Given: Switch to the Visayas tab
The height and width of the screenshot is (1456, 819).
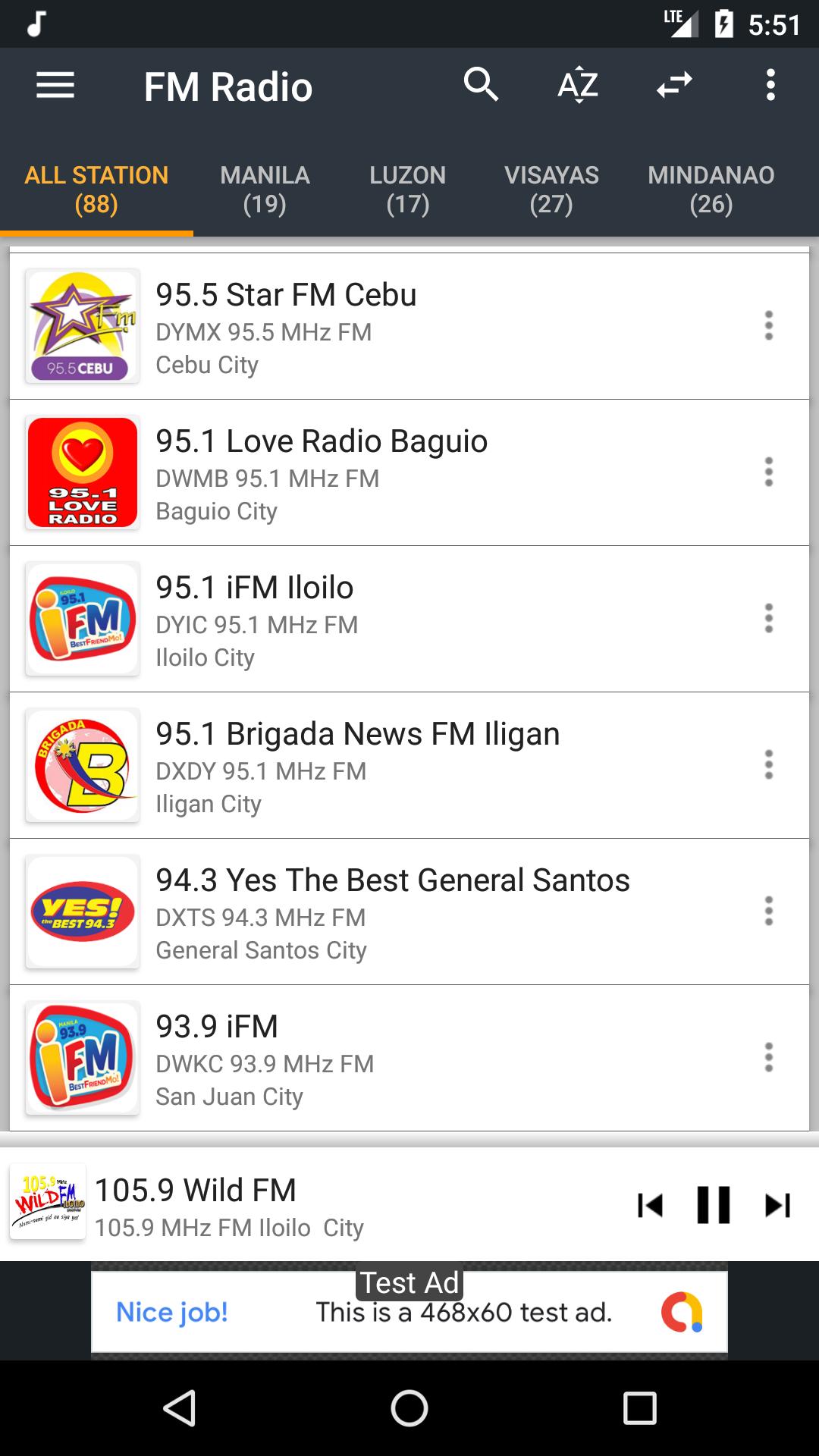Looking at the screenshot, I should pyautogui.click(x=551, y=189).
